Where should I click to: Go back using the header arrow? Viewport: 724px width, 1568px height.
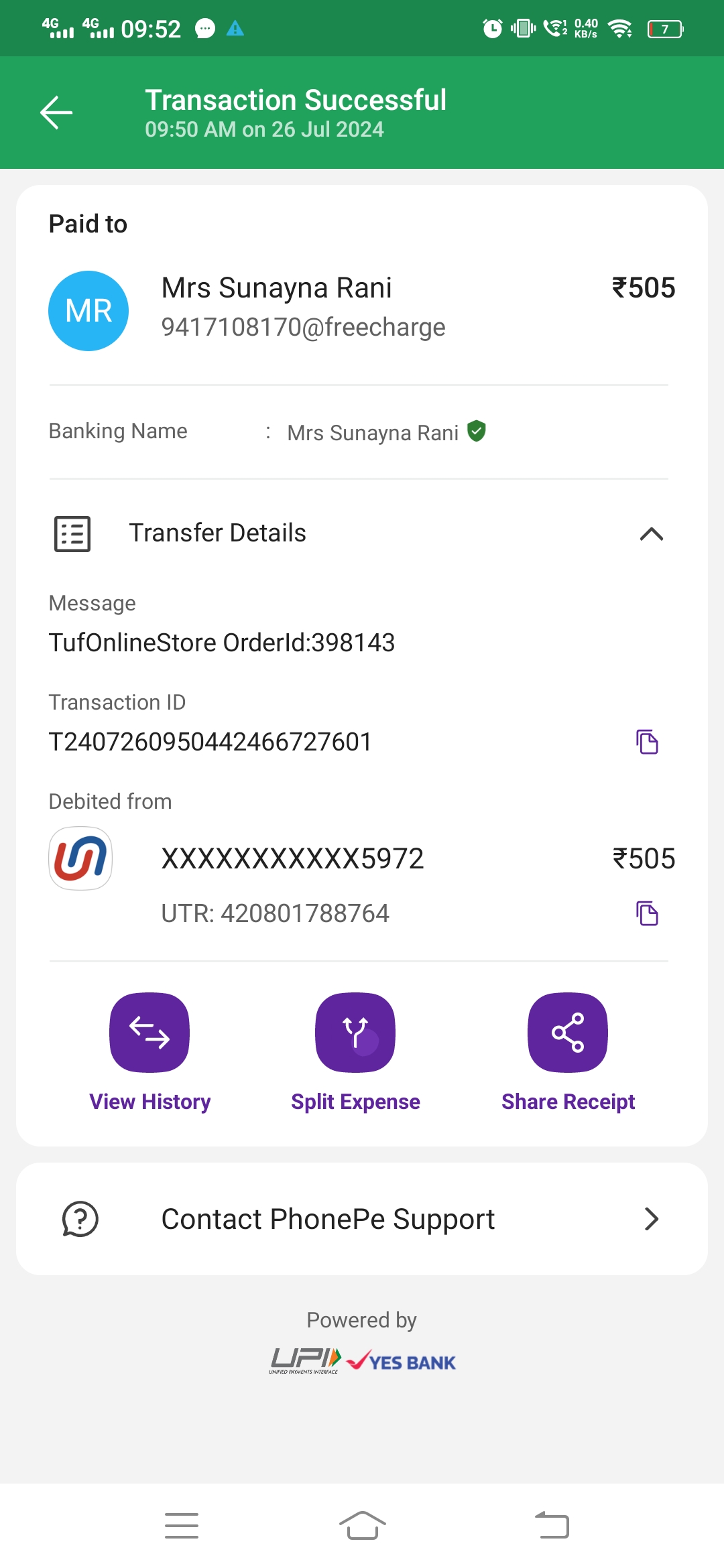pos(56,112)
